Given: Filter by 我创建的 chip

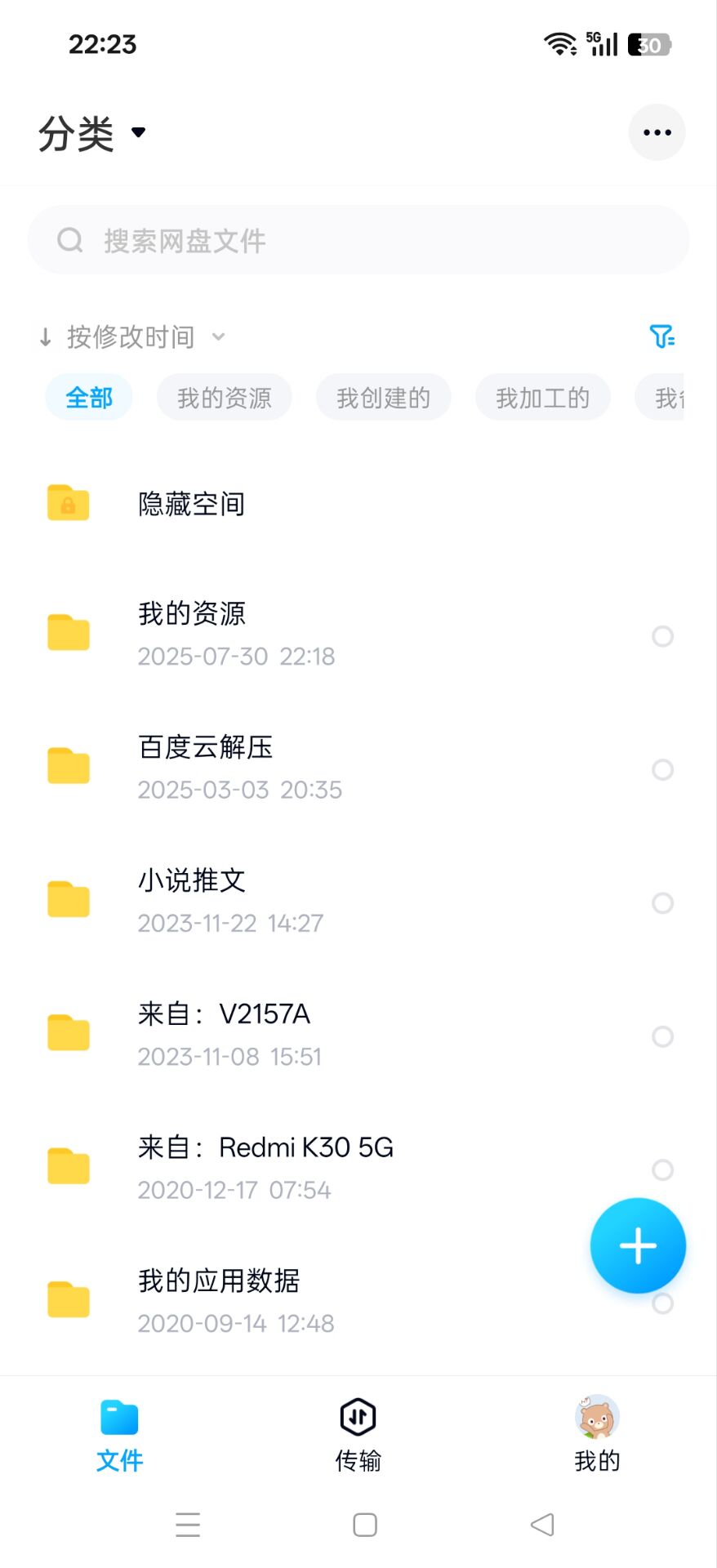Looking at the screenshot, I should point(383,398).
